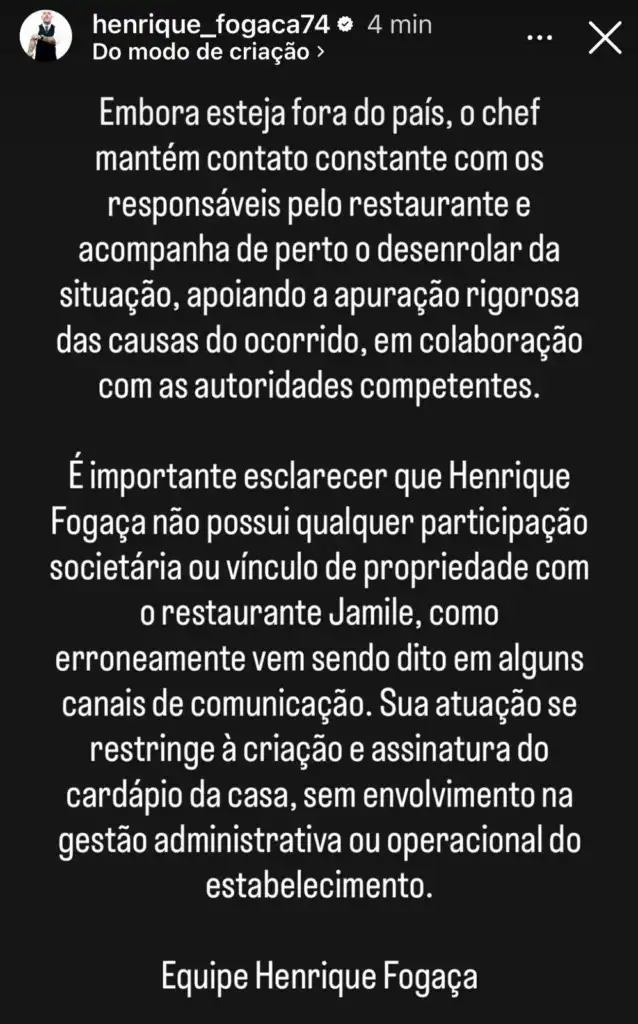The height and width of the screenshot is (1024, 638).
Task: Open the story overflow menu
Action: click(540, 38)
